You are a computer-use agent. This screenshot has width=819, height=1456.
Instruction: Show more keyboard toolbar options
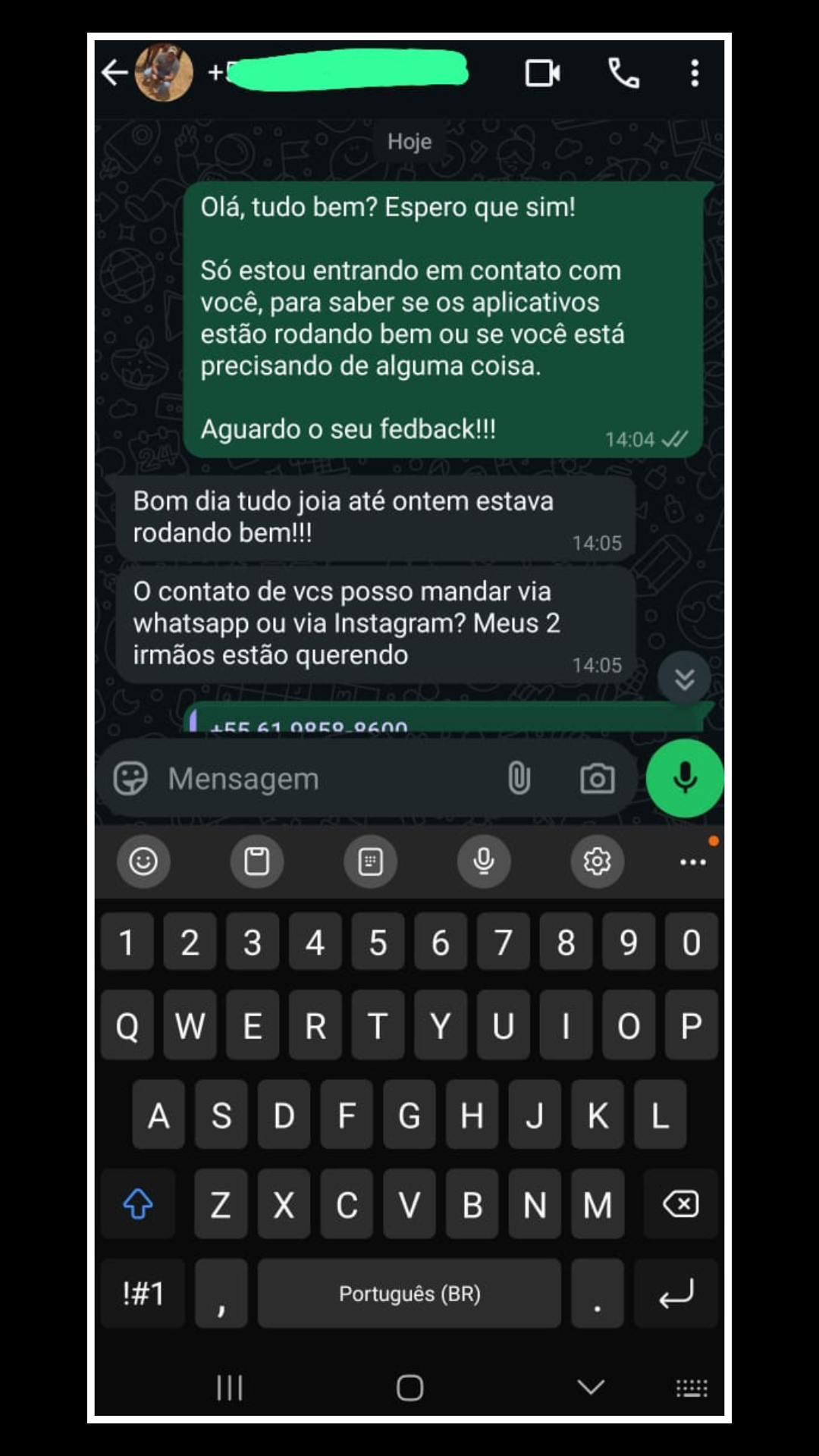pyautogui.click(x=692, y=862)
